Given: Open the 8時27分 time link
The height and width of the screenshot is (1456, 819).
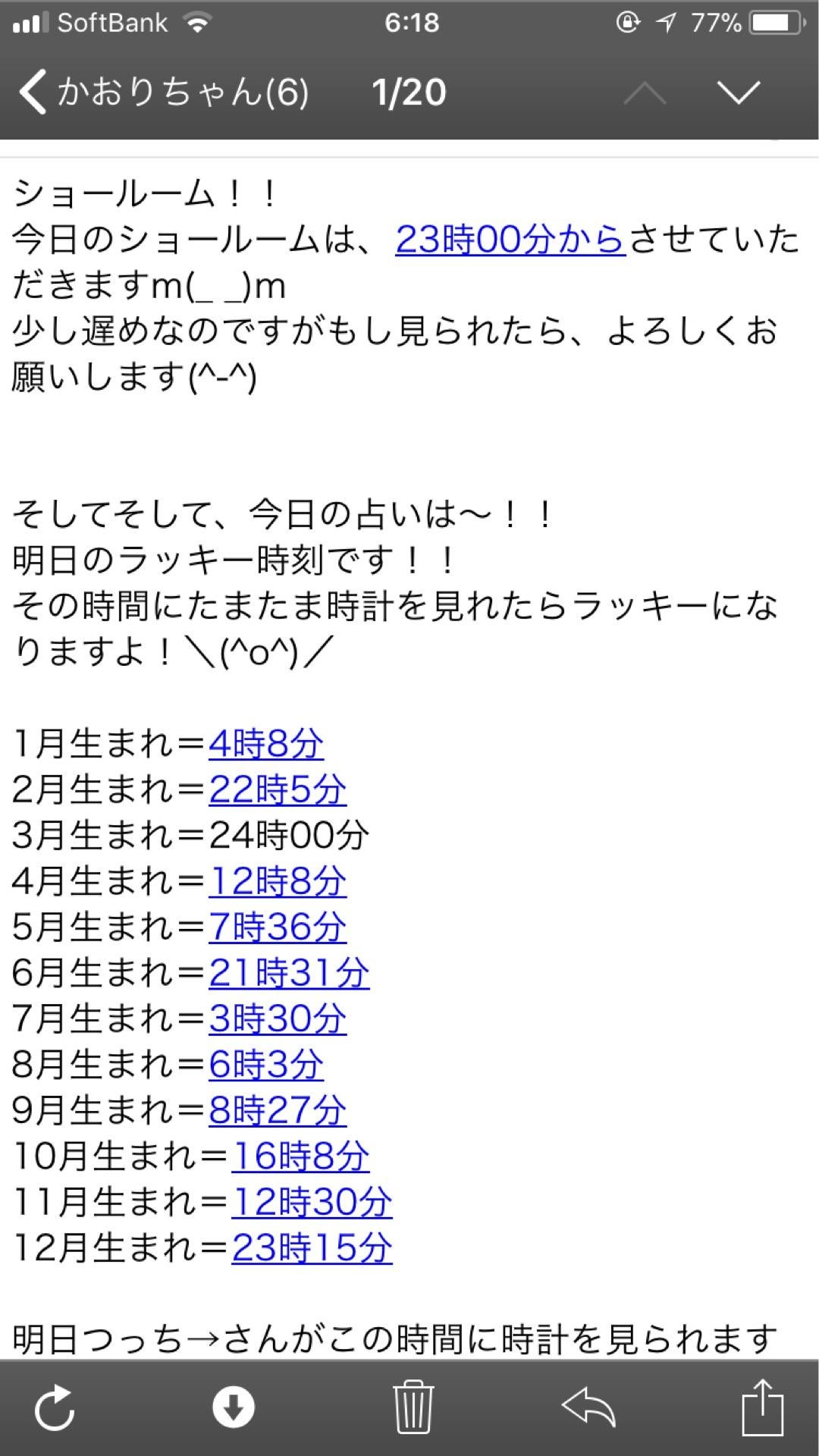Looking at the screenshot, I should point(277,1111).
